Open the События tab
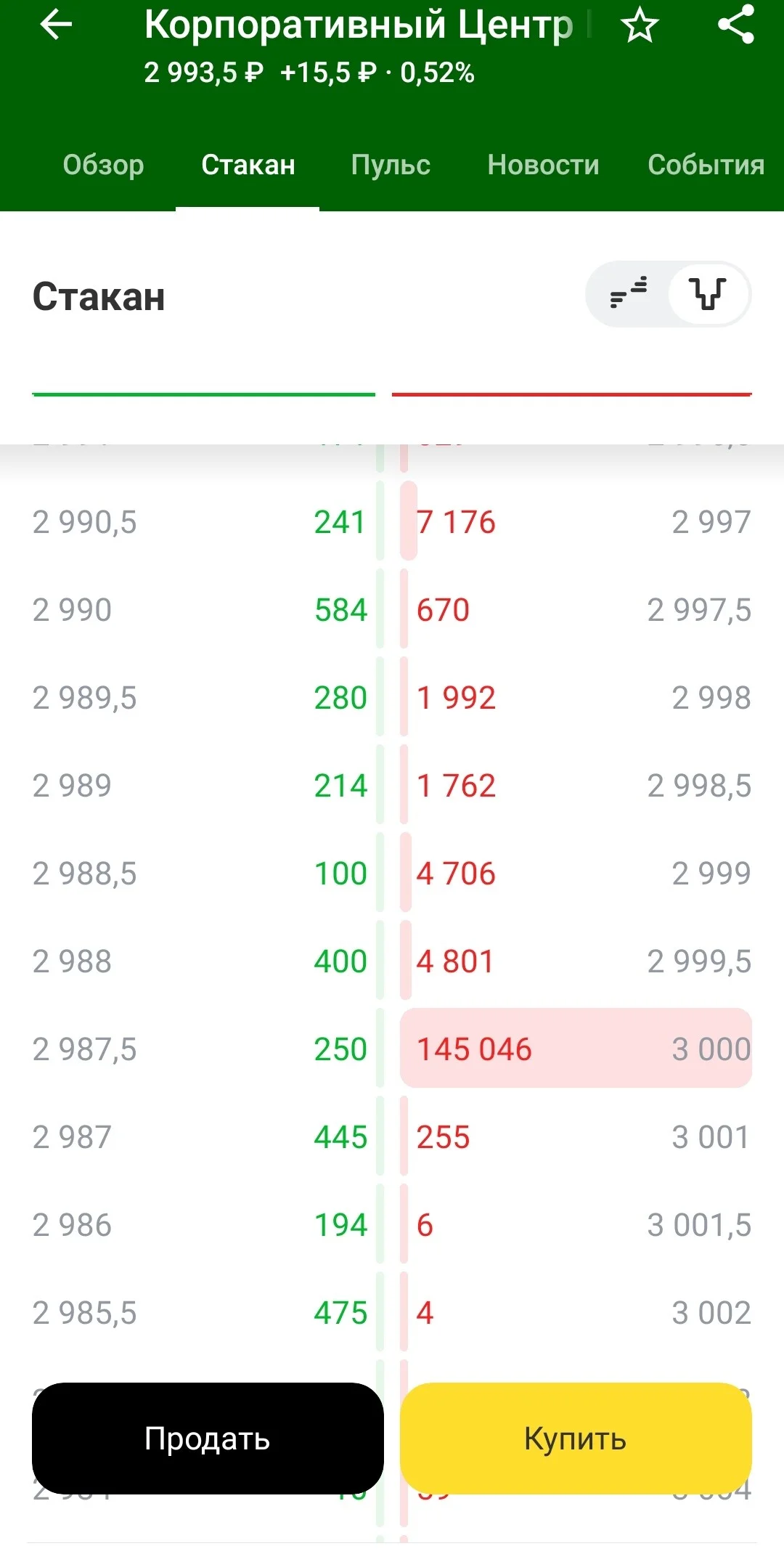This screenshot has width=784, height=1554. pos(706,165)
